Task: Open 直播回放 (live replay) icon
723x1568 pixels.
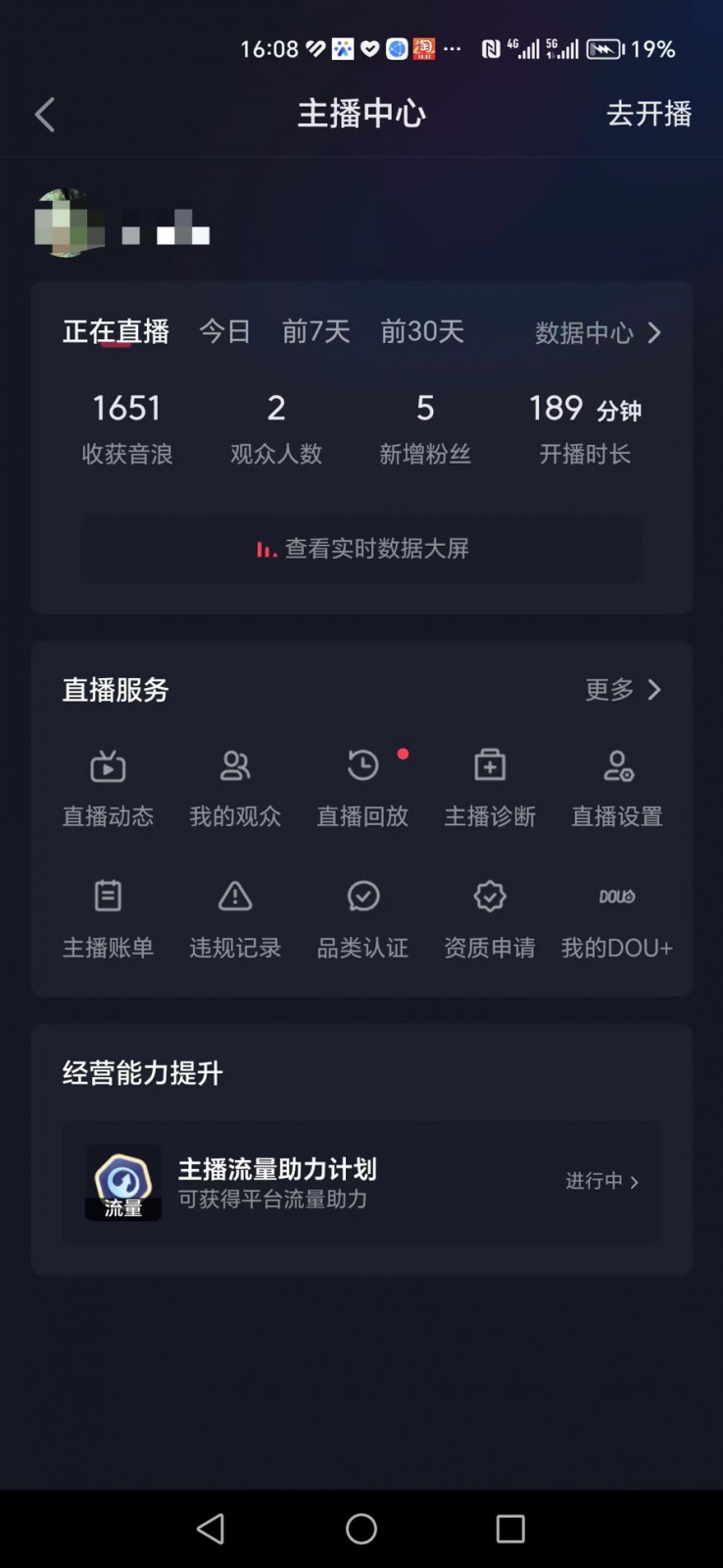Action: click(362, 784)
